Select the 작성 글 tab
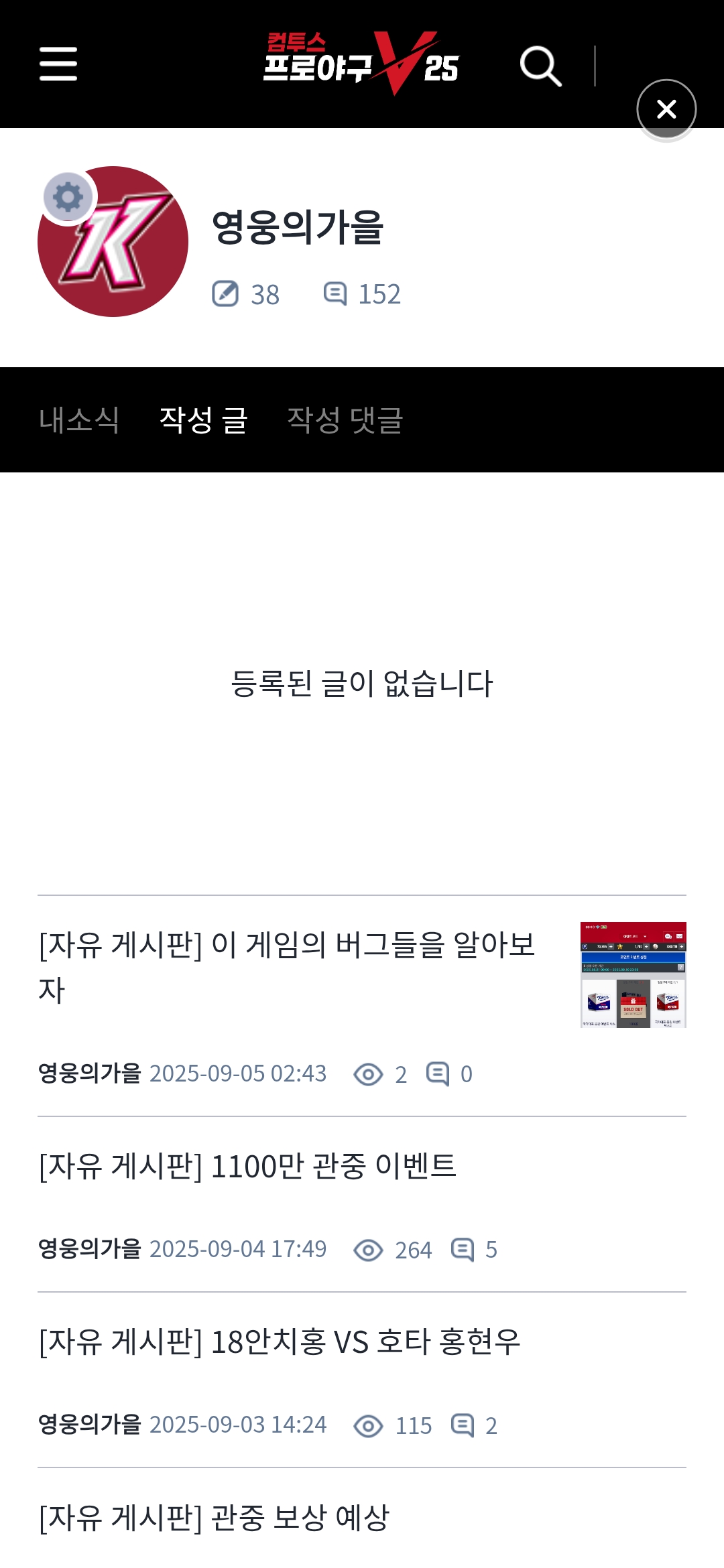 tap(204, 420)
